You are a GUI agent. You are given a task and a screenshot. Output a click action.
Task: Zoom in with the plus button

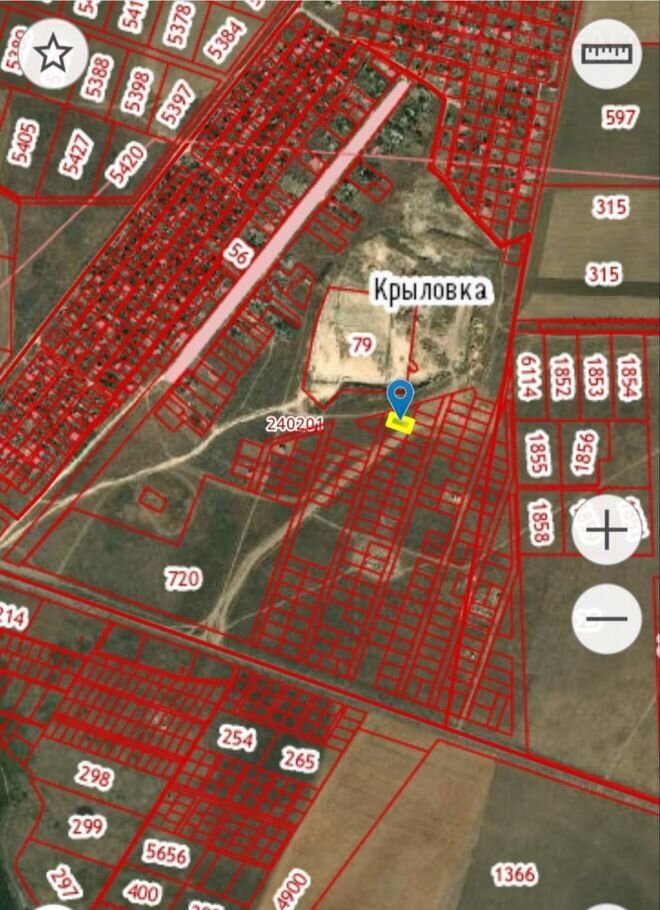607,528
